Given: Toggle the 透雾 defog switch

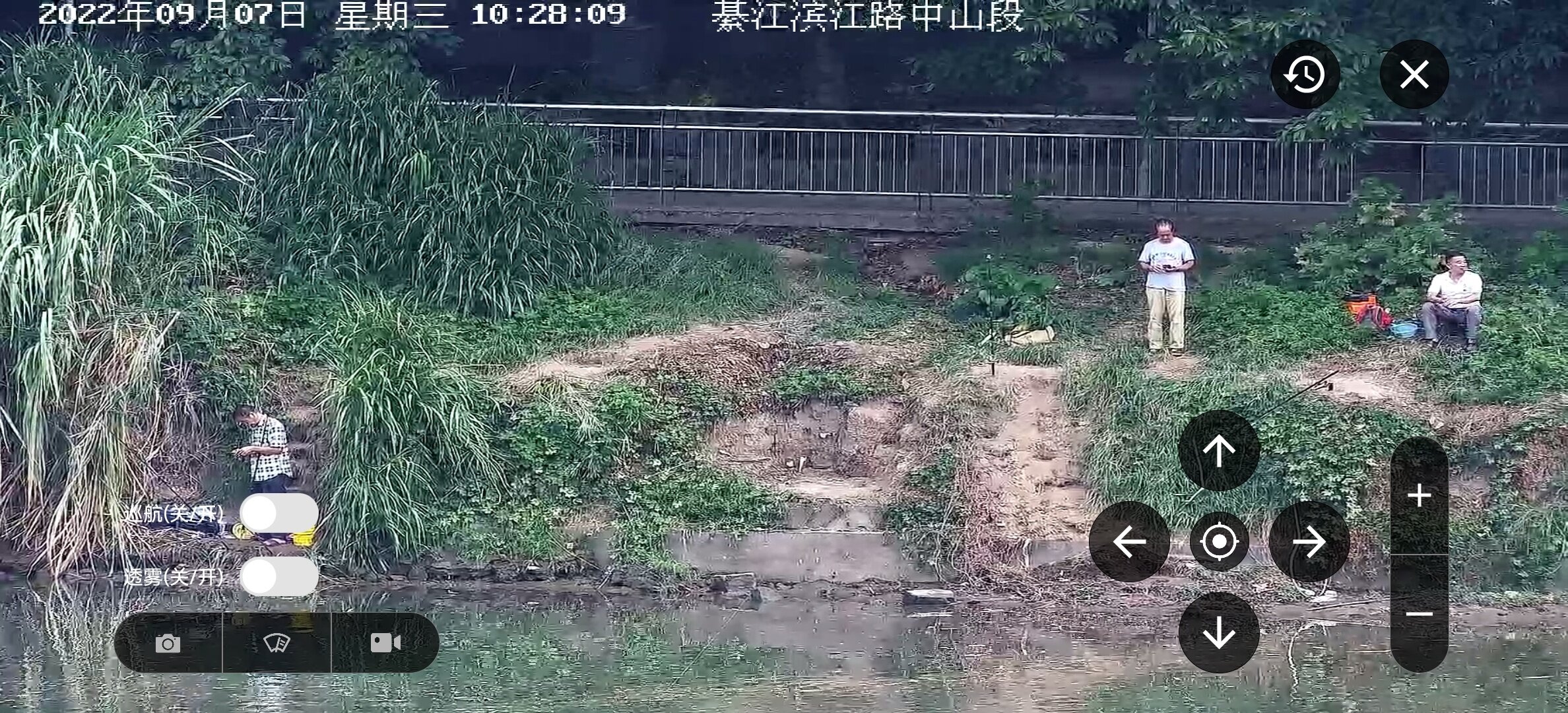Looking at the screenshot, I should [x=278, y=577].
